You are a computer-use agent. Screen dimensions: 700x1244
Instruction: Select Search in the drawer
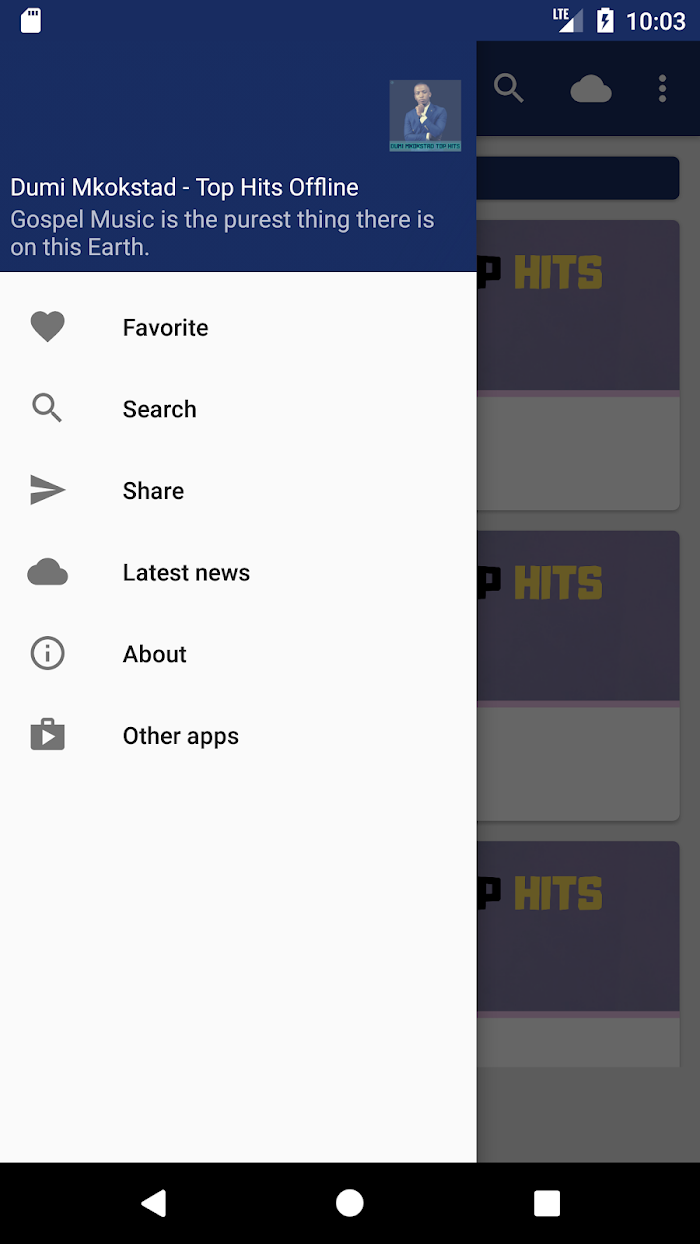click(x=159, y=409)
